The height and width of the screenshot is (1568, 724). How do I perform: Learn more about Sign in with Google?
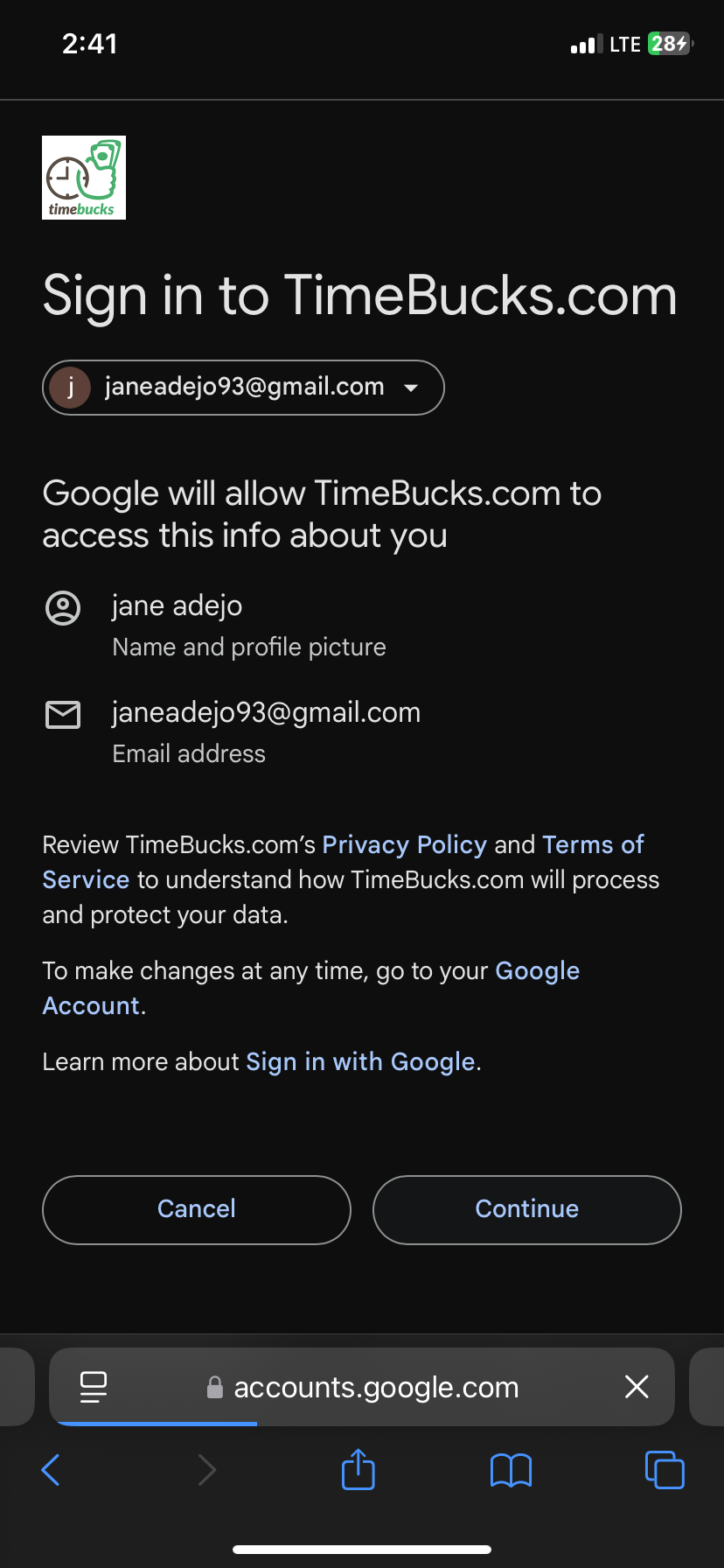[360, 1061]
